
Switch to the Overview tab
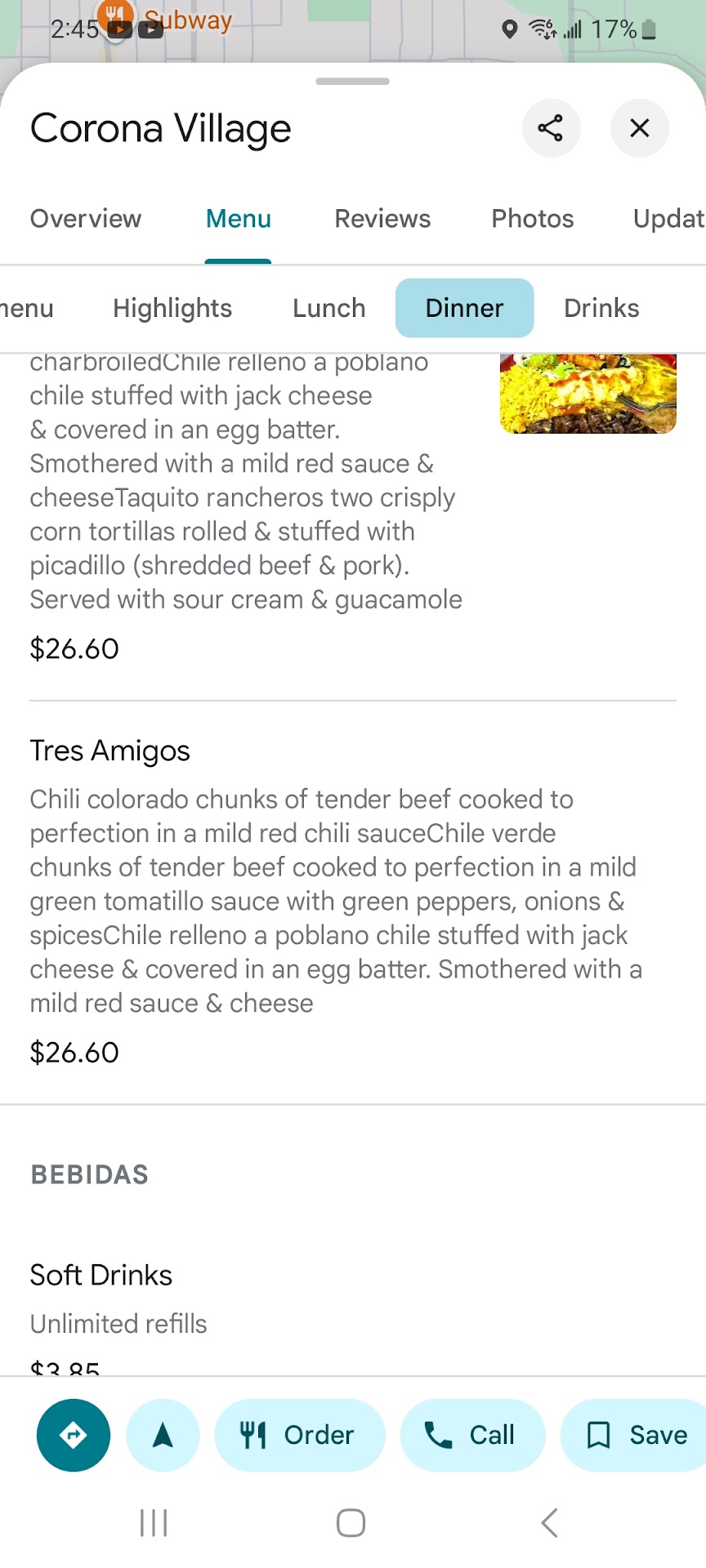[x=86, y=219]
